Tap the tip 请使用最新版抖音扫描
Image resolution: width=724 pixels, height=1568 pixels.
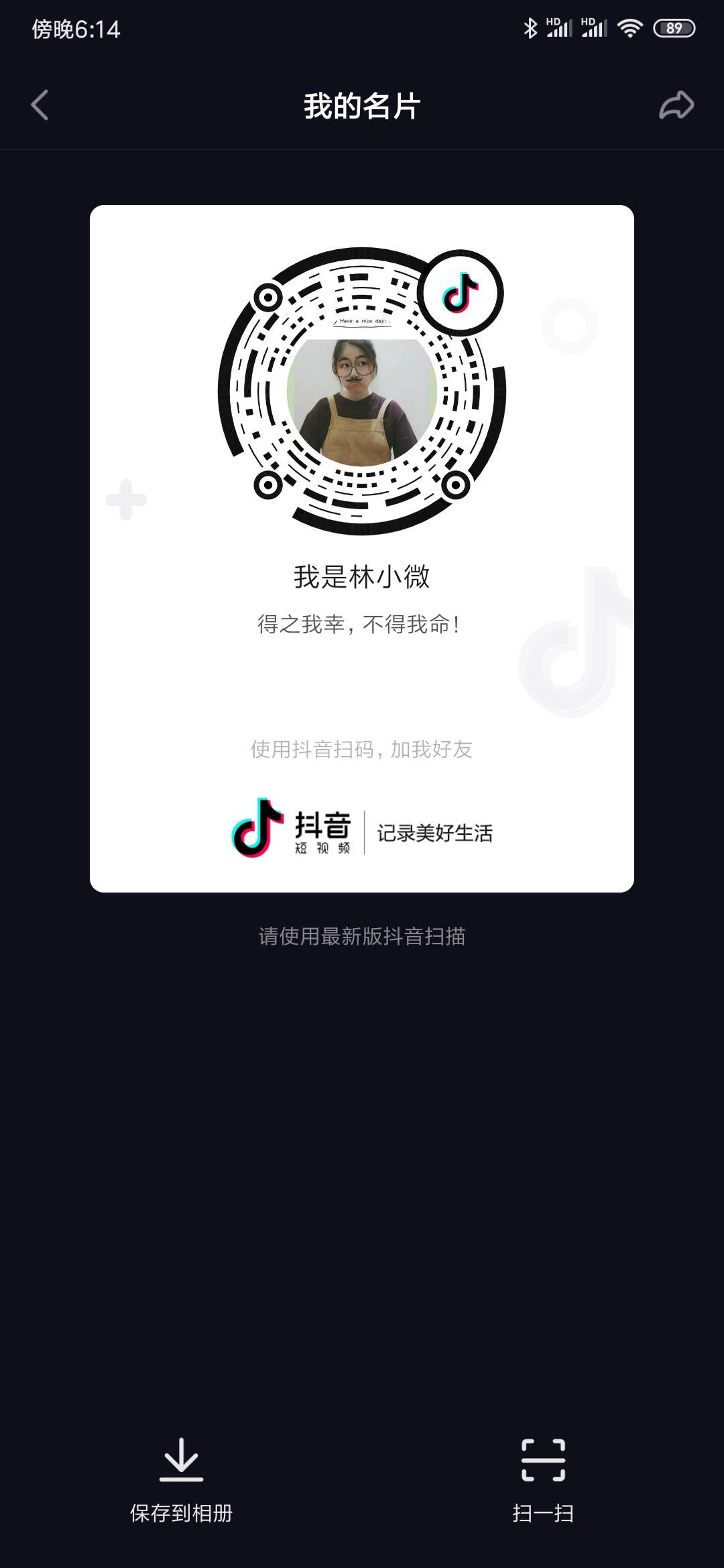(362, 935)
